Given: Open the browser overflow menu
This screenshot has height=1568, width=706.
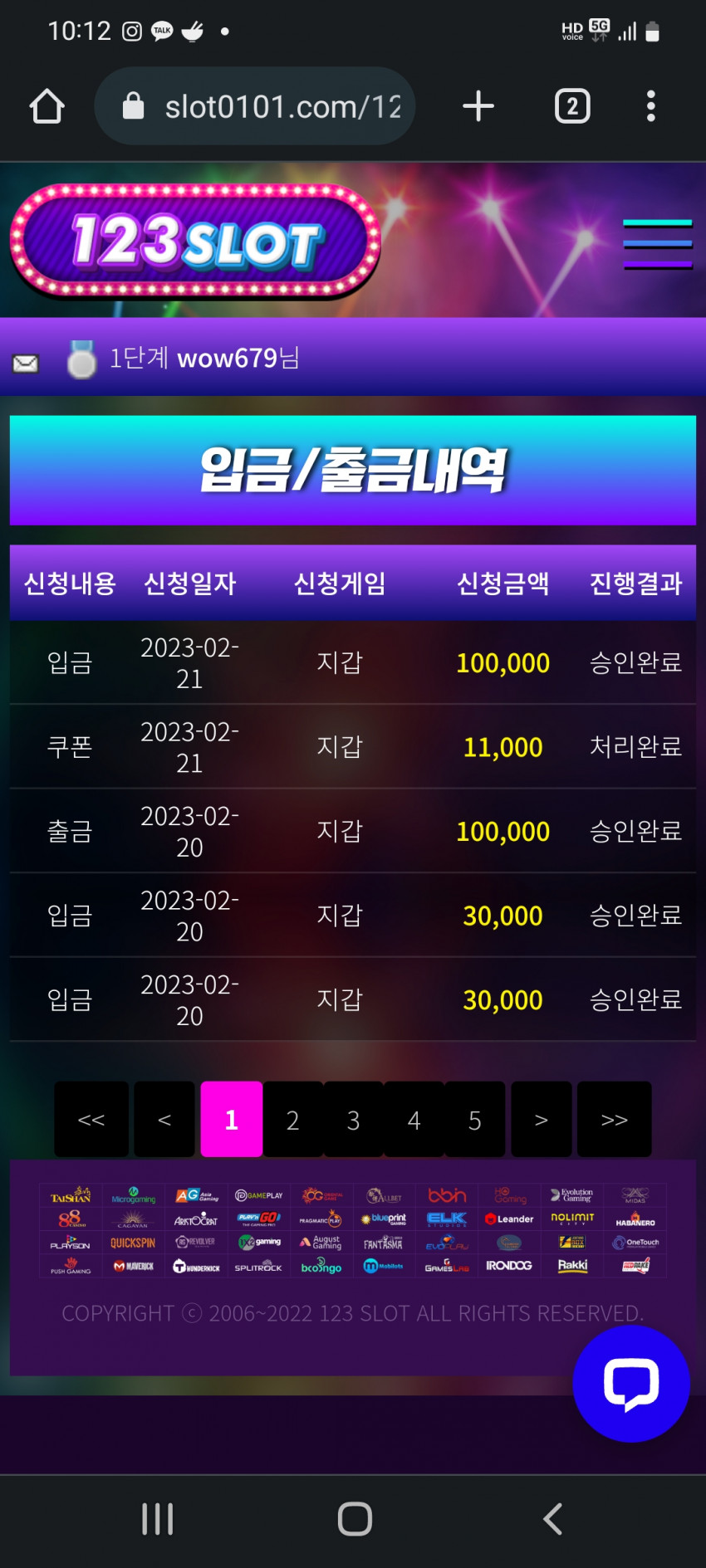Looking at the screenshot, I should (650, 106).
